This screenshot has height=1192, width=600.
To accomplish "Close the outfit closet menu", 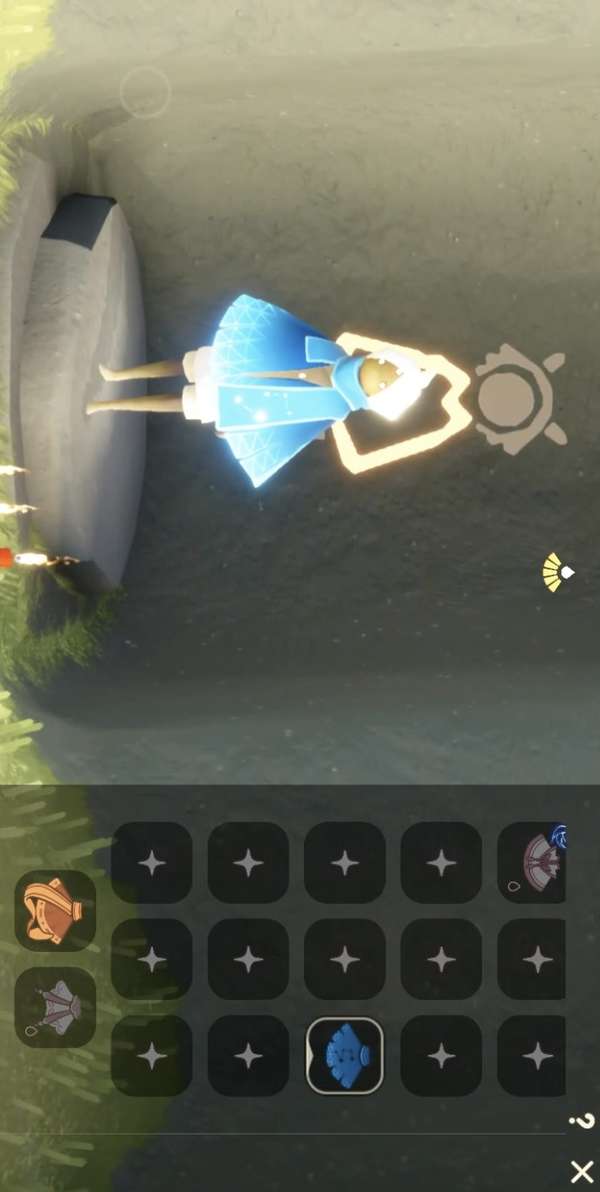I will pyautogui.click(x=581, y=1171).
